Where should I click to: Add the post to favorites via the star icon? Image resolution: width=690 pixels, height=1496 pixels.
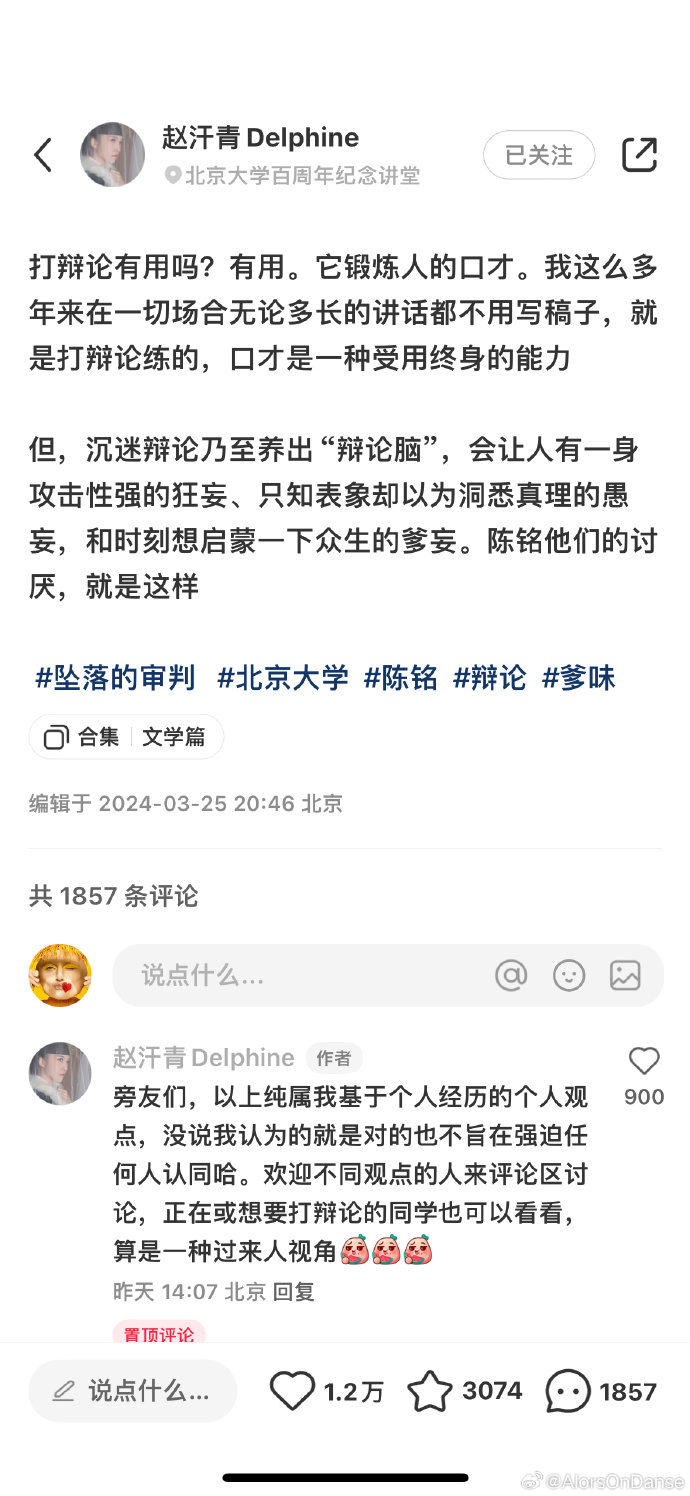coord(430,1391)
